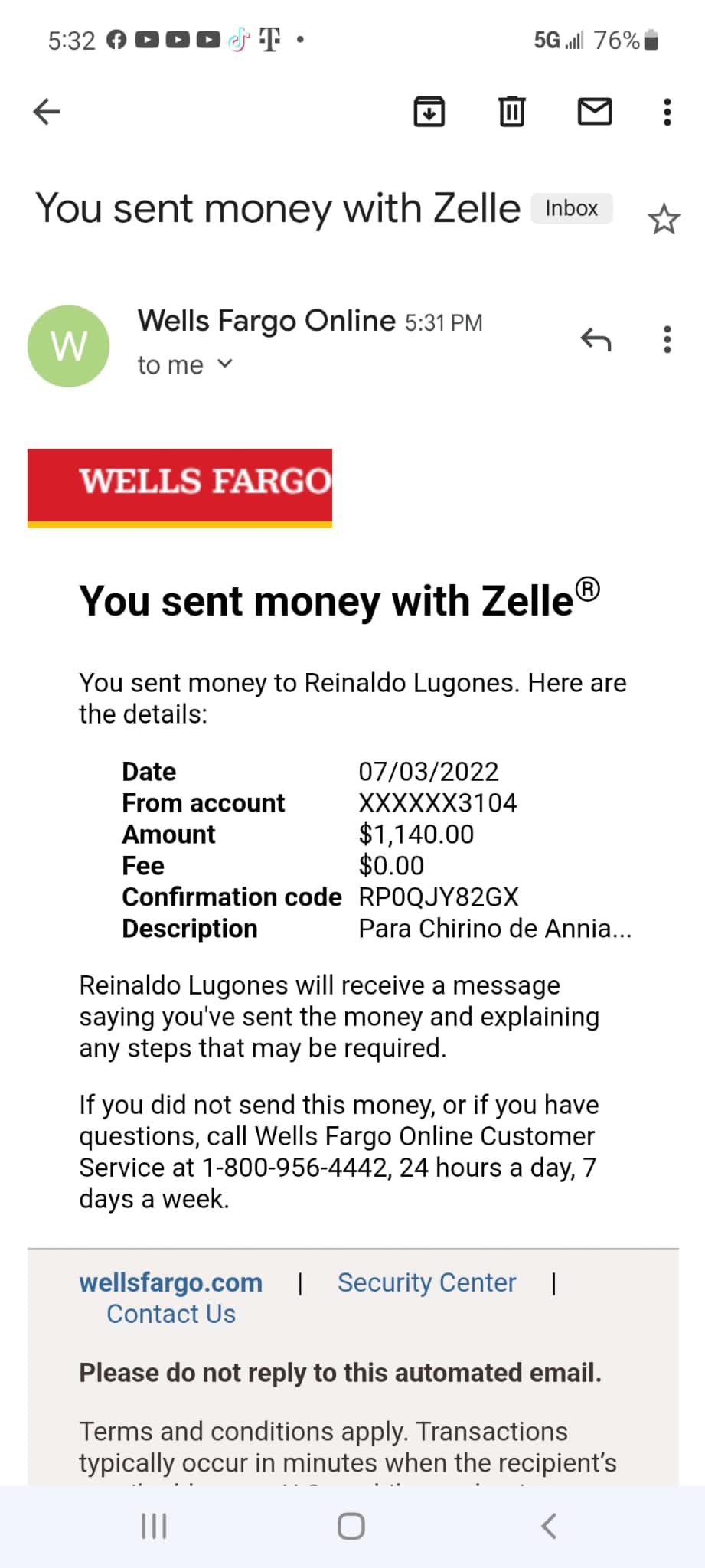Reply to Wells Fargo Online message
Image resolution: width=705 pixels, height=1568 pixels.
pyautogui.click(x=596, y=339)
